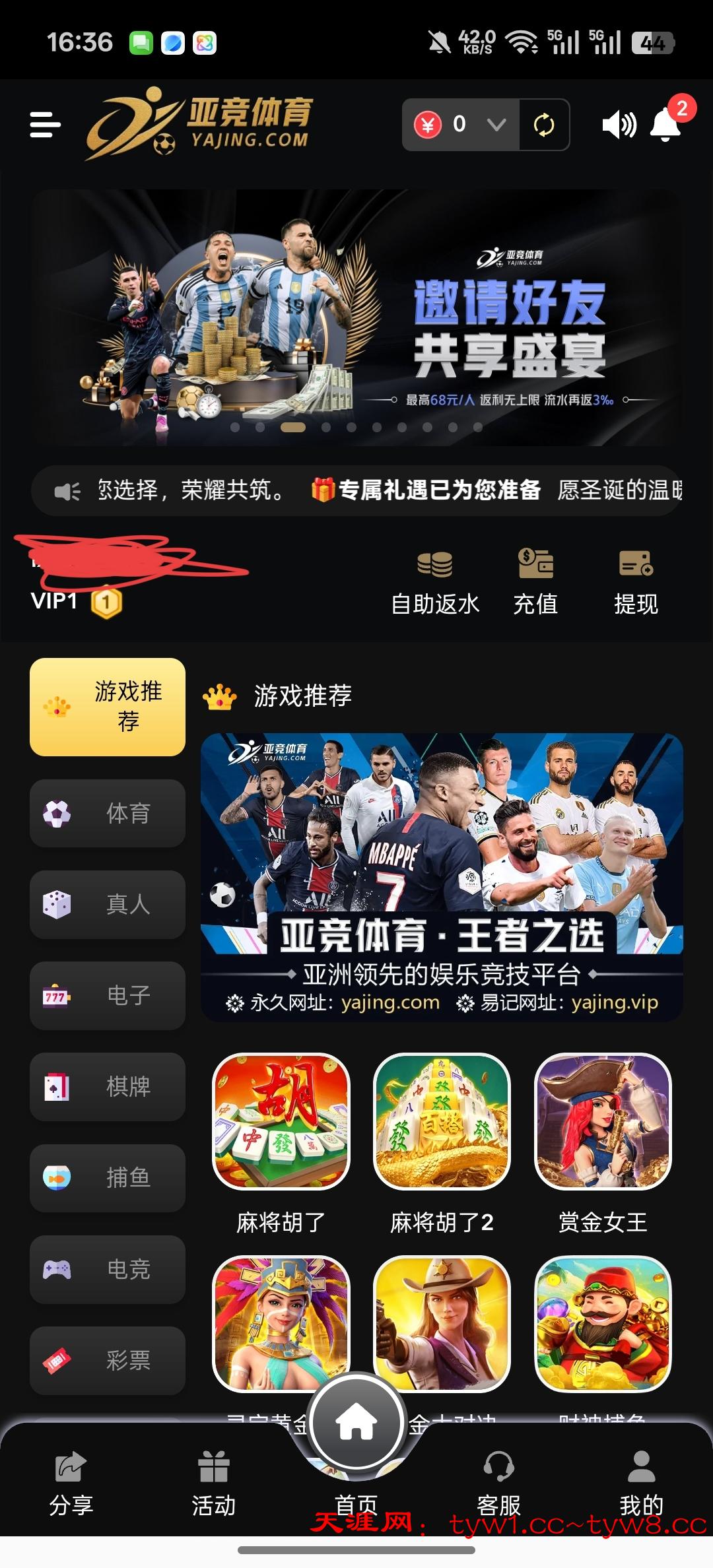Select the 体育 category
Viewport: 713px width, 1568px height.
click(x=108, y=813)
